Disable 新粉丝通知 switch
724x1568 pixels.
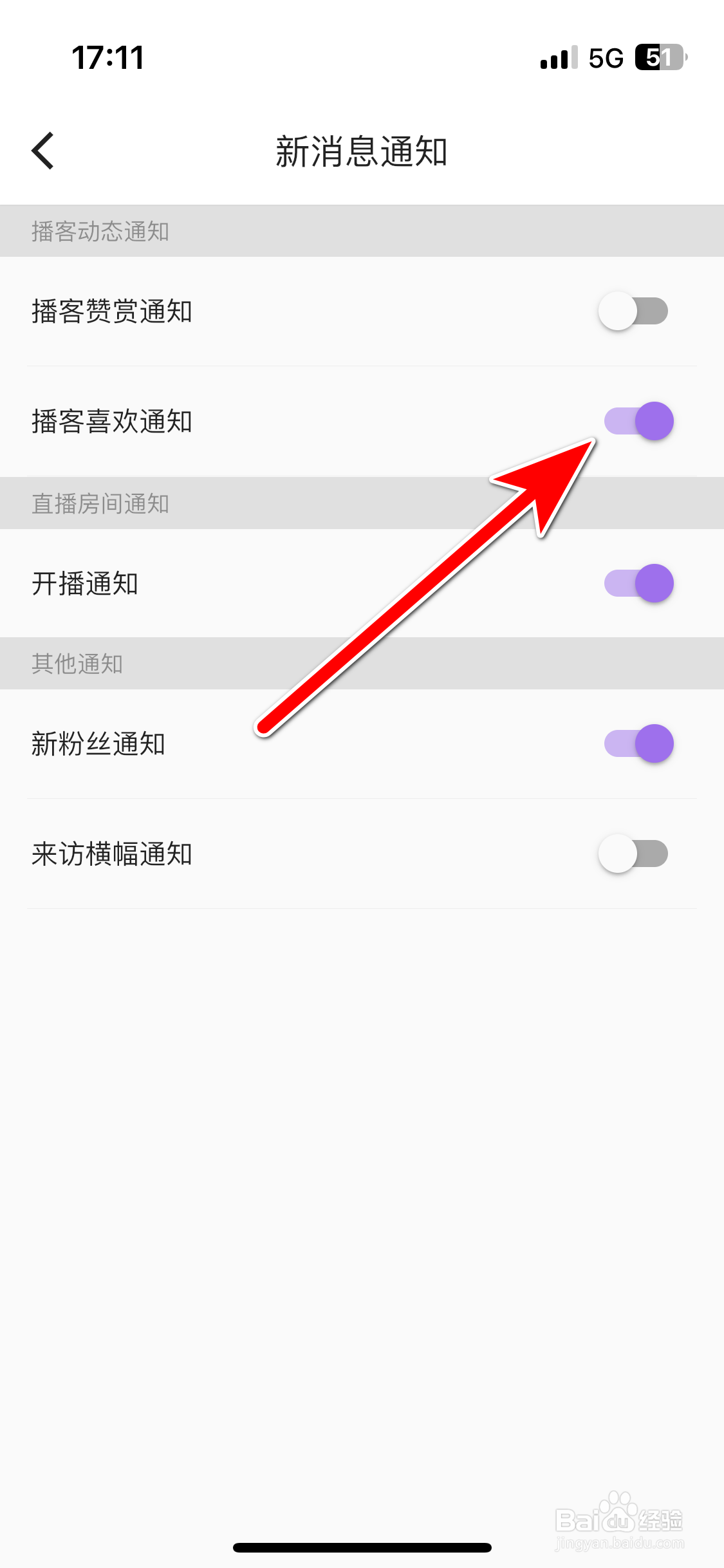637,743
